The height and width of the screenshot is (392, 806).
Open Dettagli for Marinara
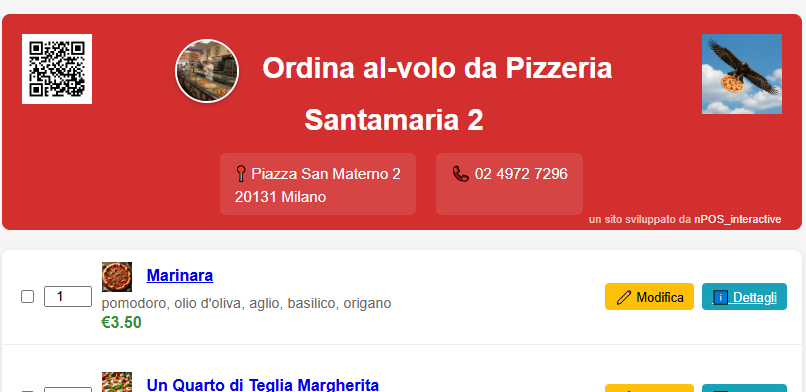(744, 296)
